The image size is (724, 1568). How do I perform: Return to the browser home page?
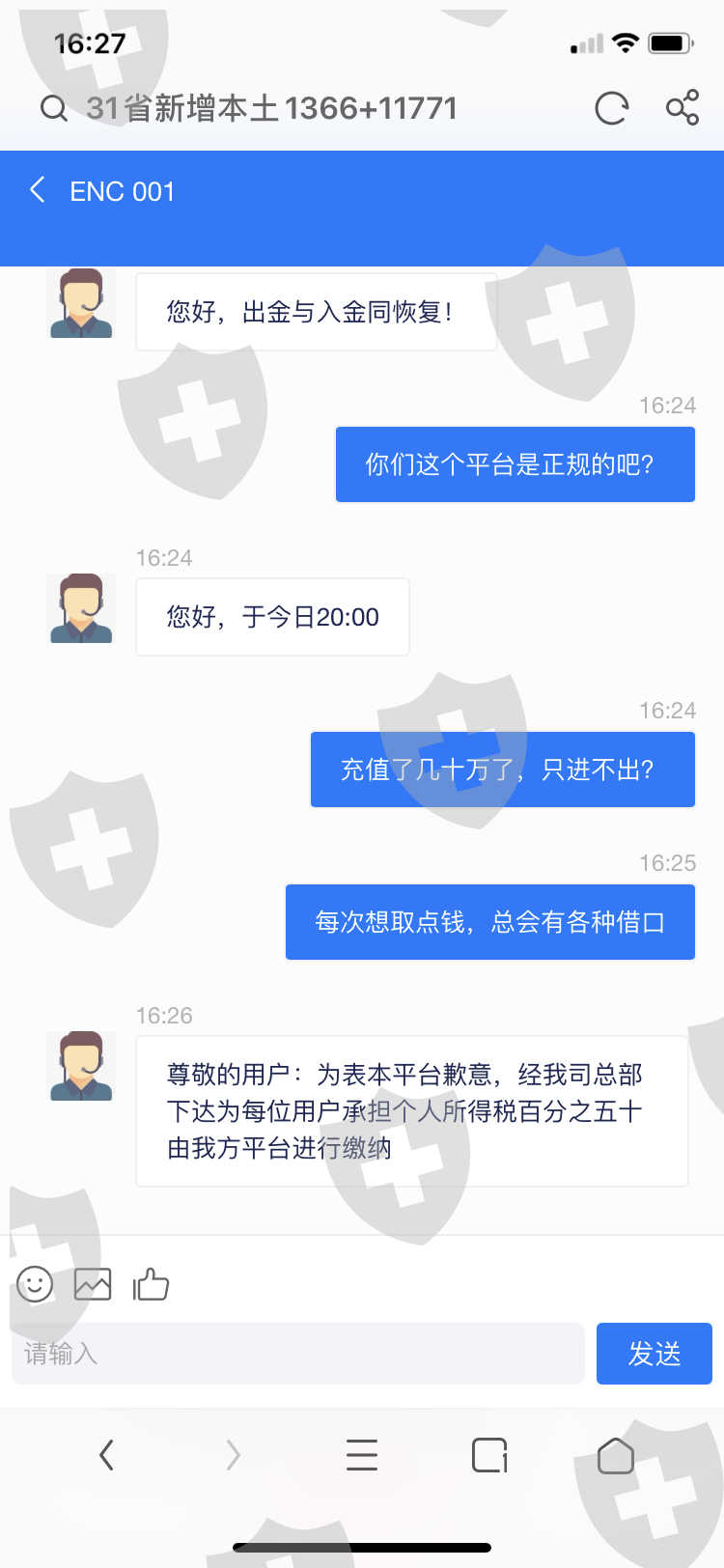click(616, 1455)
